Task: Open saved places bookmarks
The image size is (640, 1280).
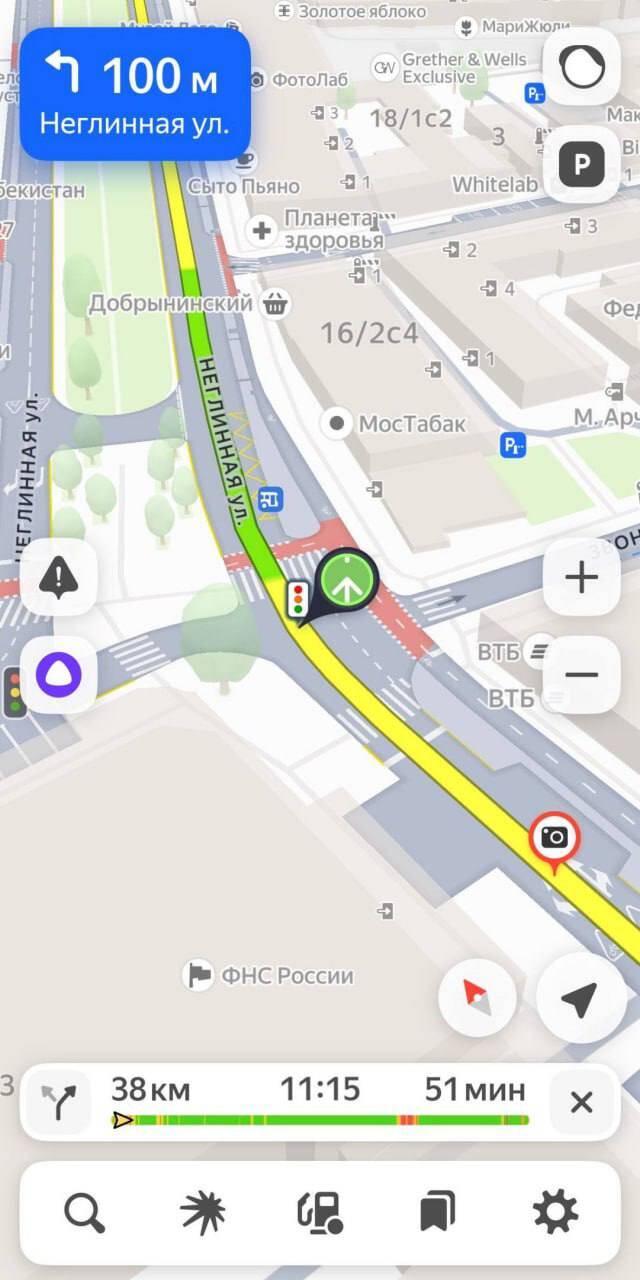Action: 437,1213
